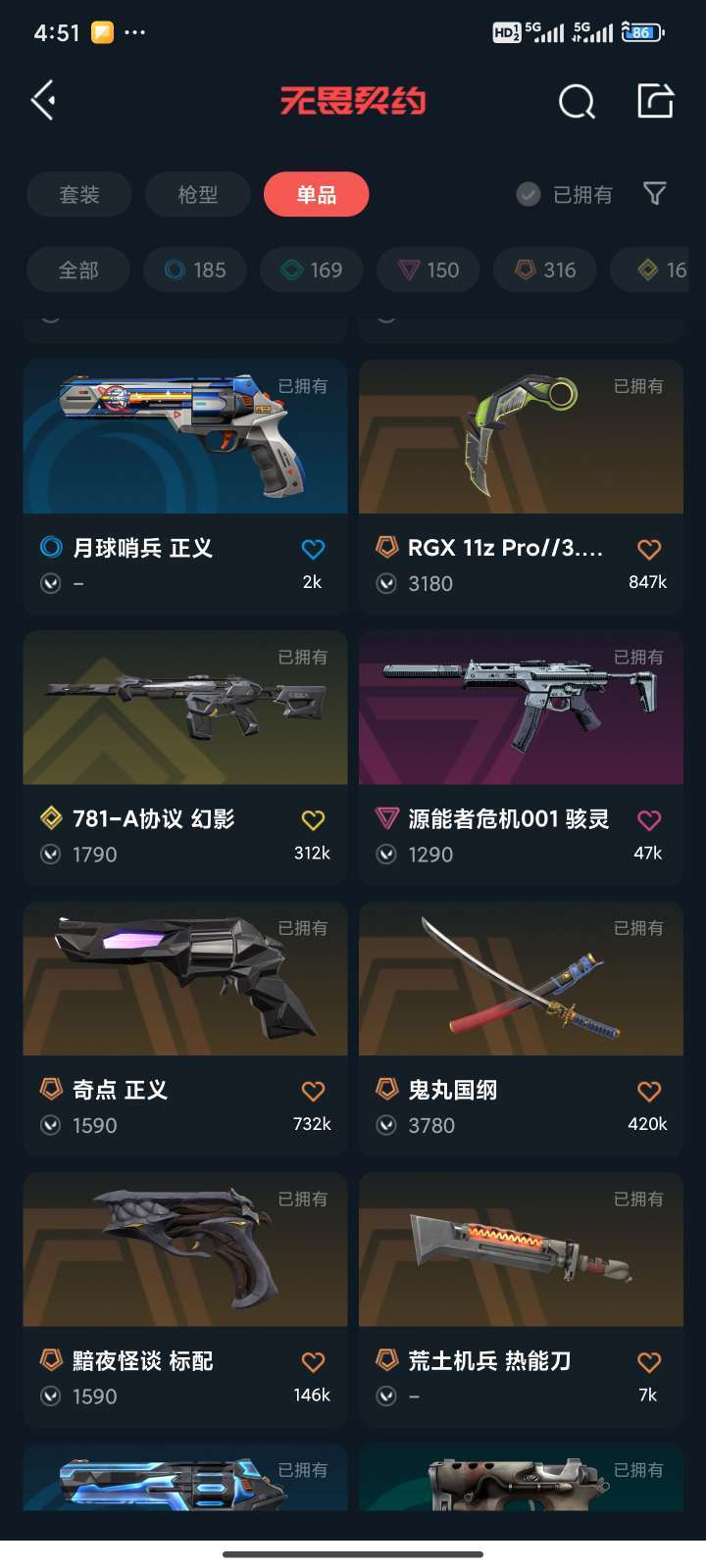The width and height of the screenshot is (706, 1568).
Task: Open the 奇点 正义 skin card
Action: pos(185,1029)
